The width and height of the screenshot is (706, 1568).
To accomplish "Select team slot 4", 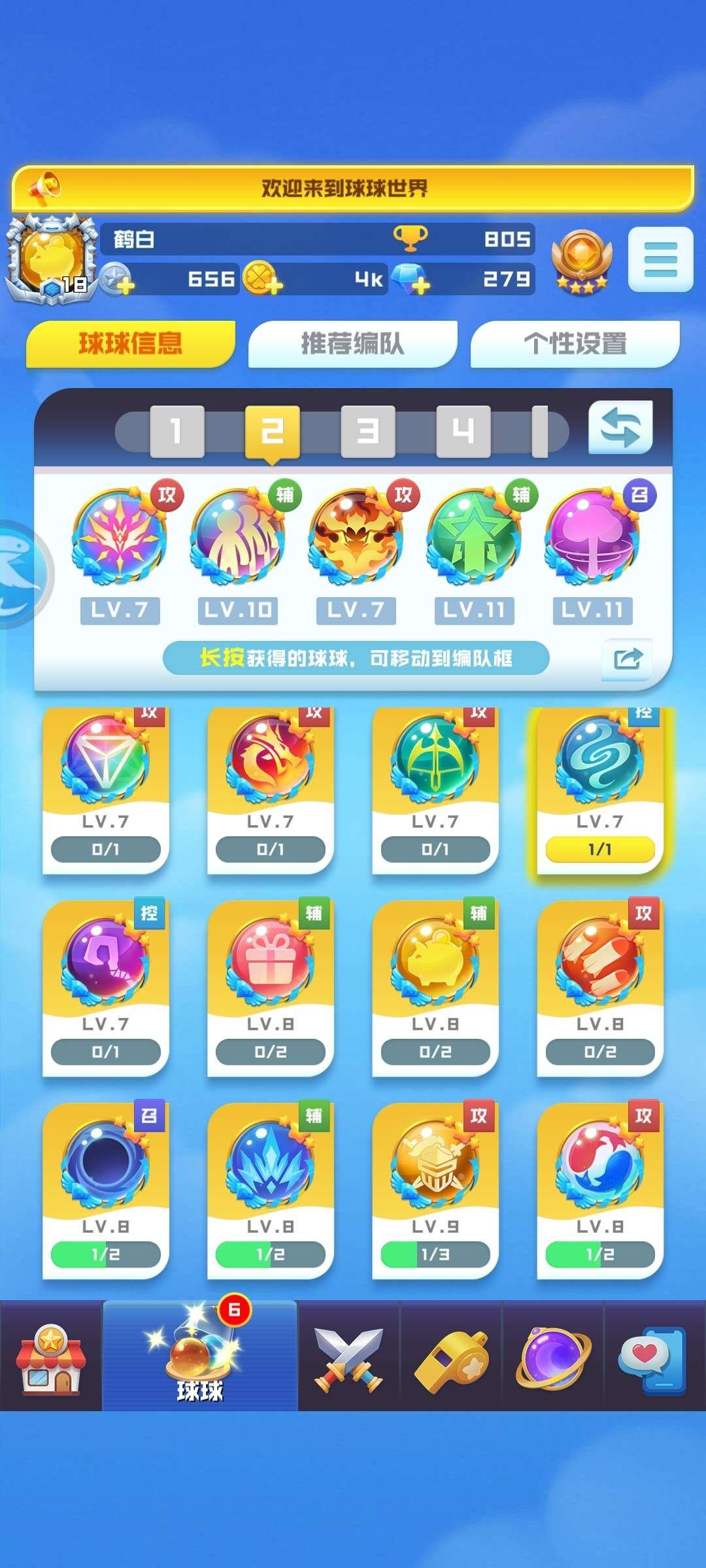I will pos(463,431).
